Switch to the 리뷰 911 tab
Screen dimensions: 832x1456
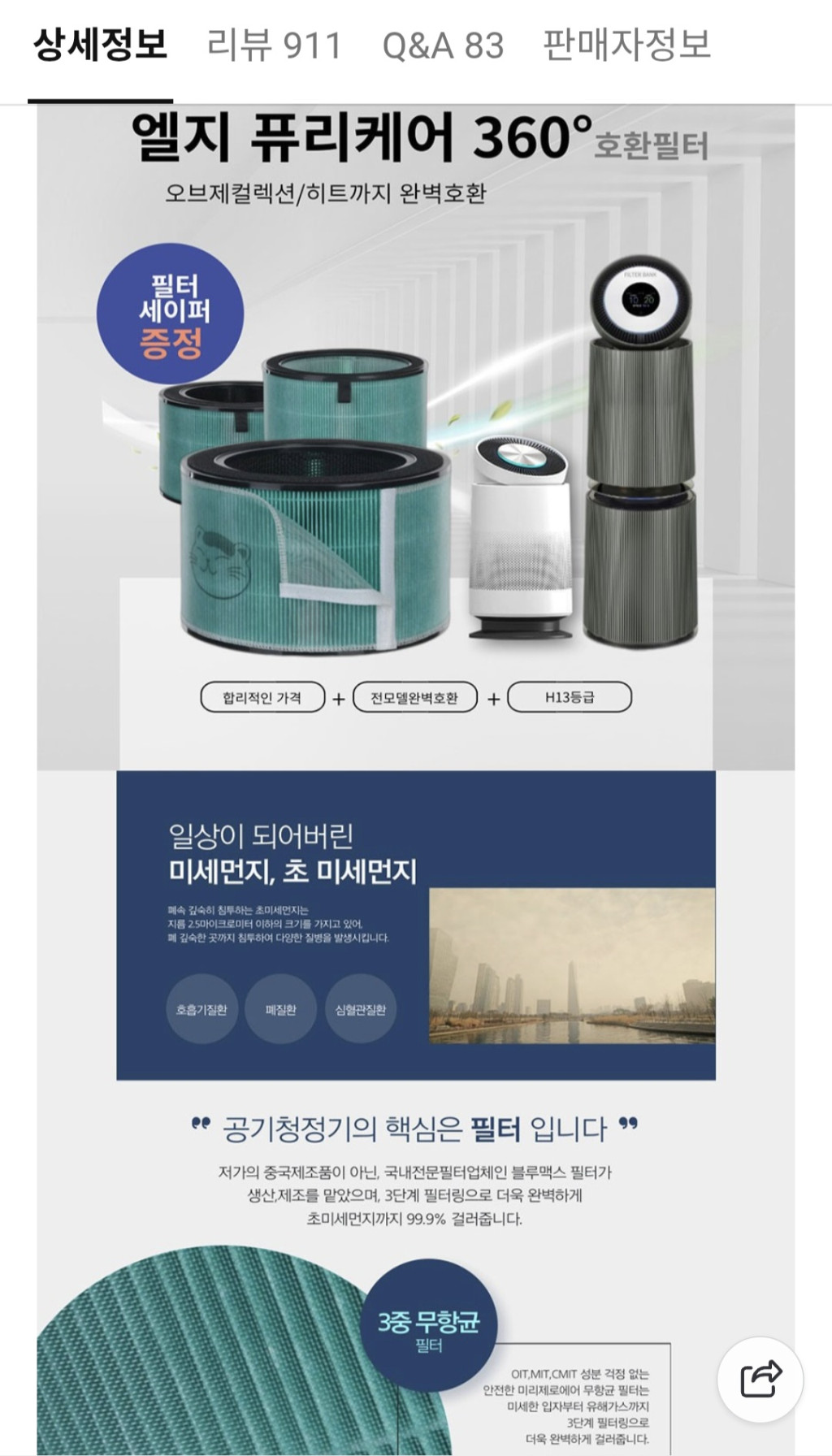[x=274, y=45]
